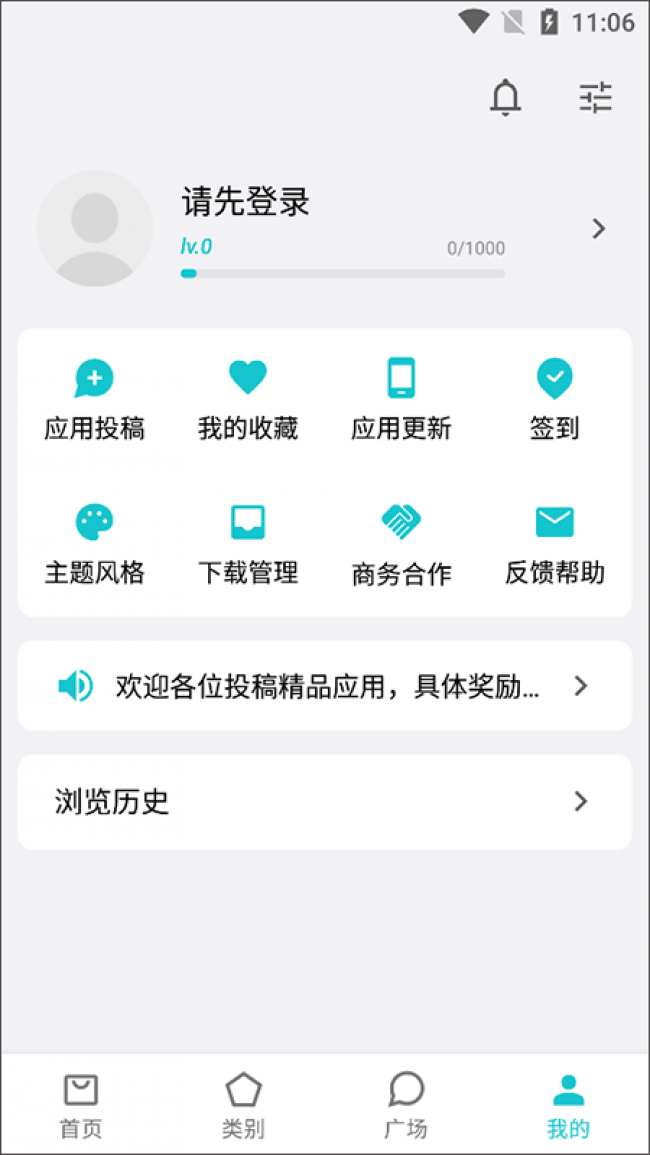The width and height of the screenshot is (650, 1155).
Task: Open the notifications bell
Action: (x=506, y=98)
